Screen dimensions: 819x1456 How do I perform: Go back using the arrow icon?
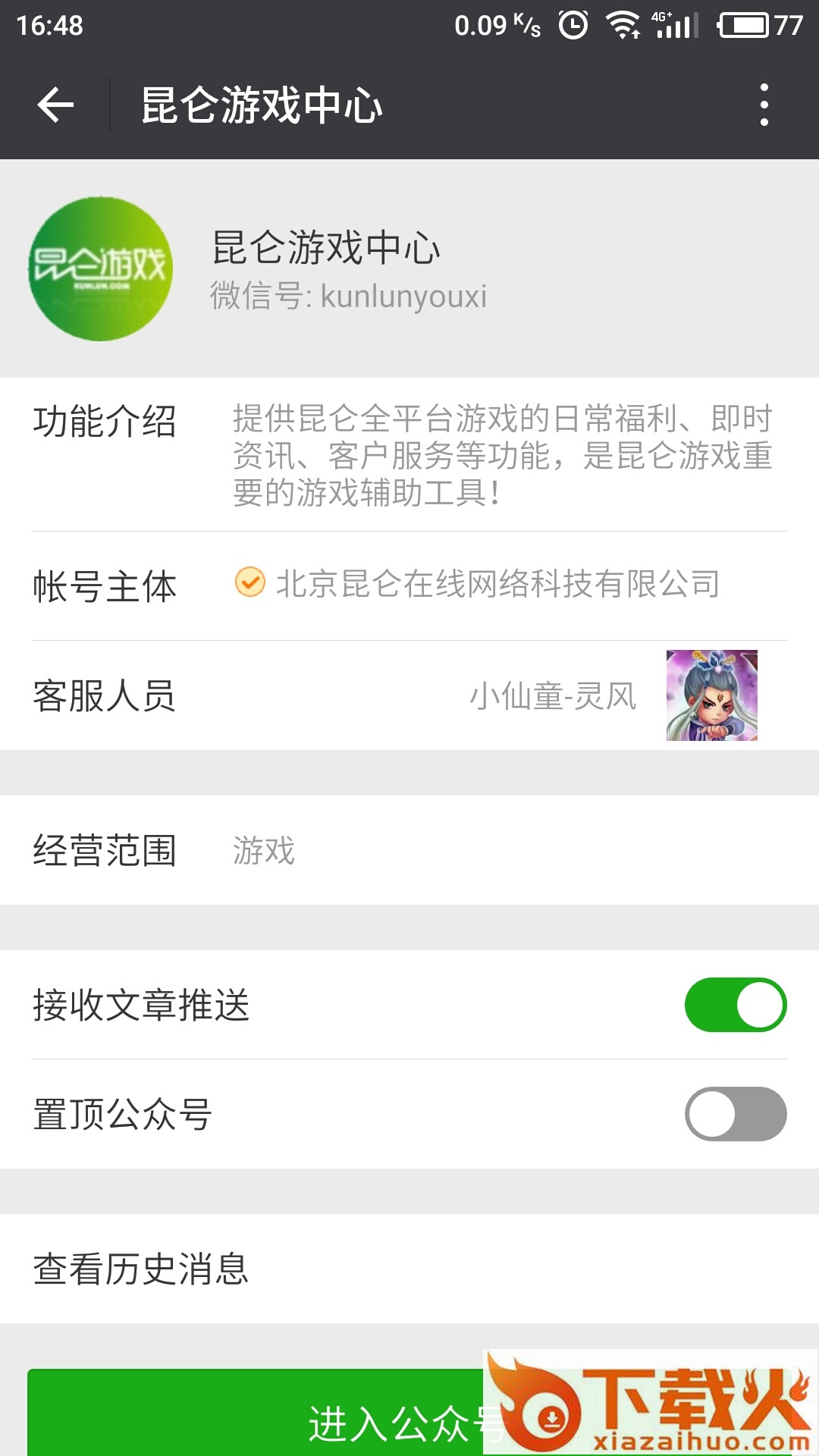[55, 105]
